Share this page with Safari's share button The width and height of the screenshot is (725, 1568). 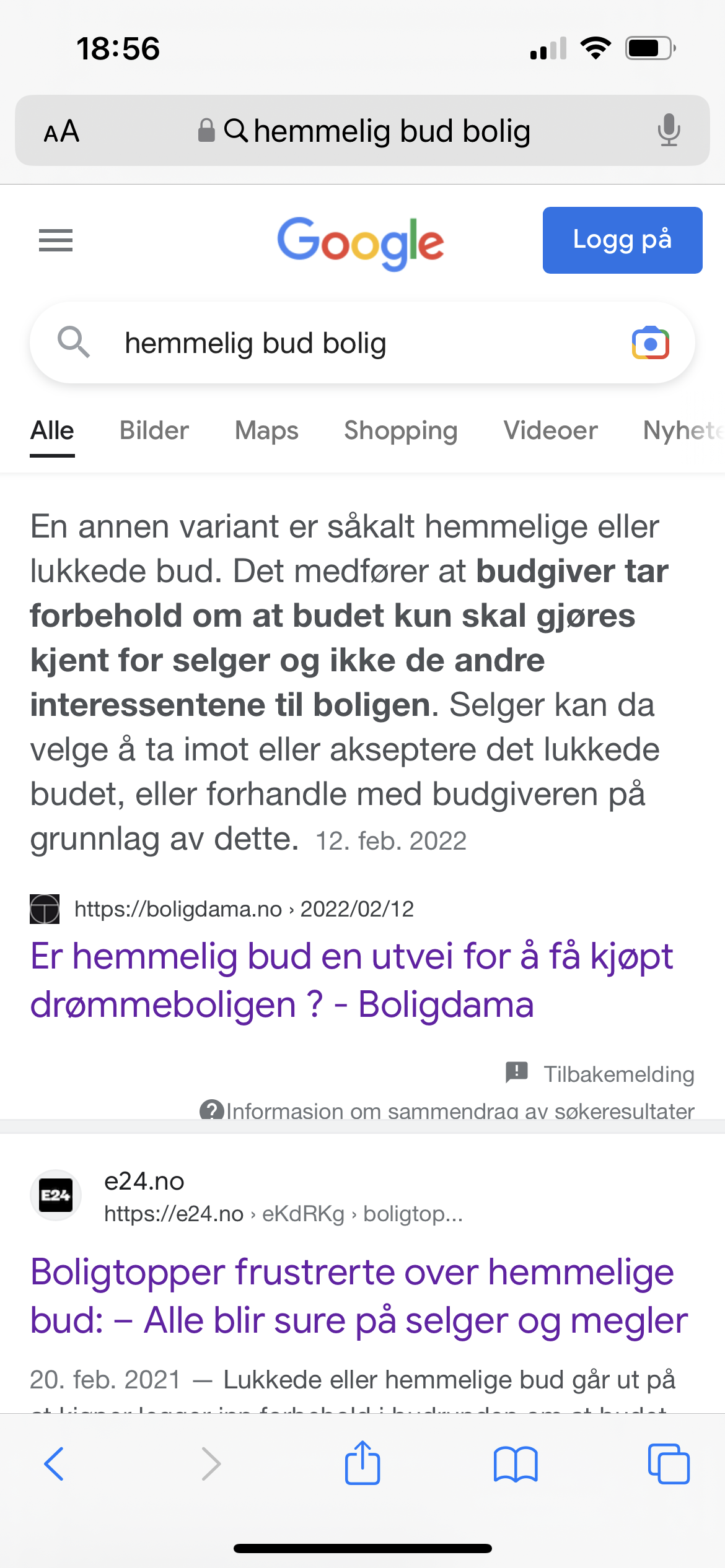pyautogui.click(x=362, y=1463)
